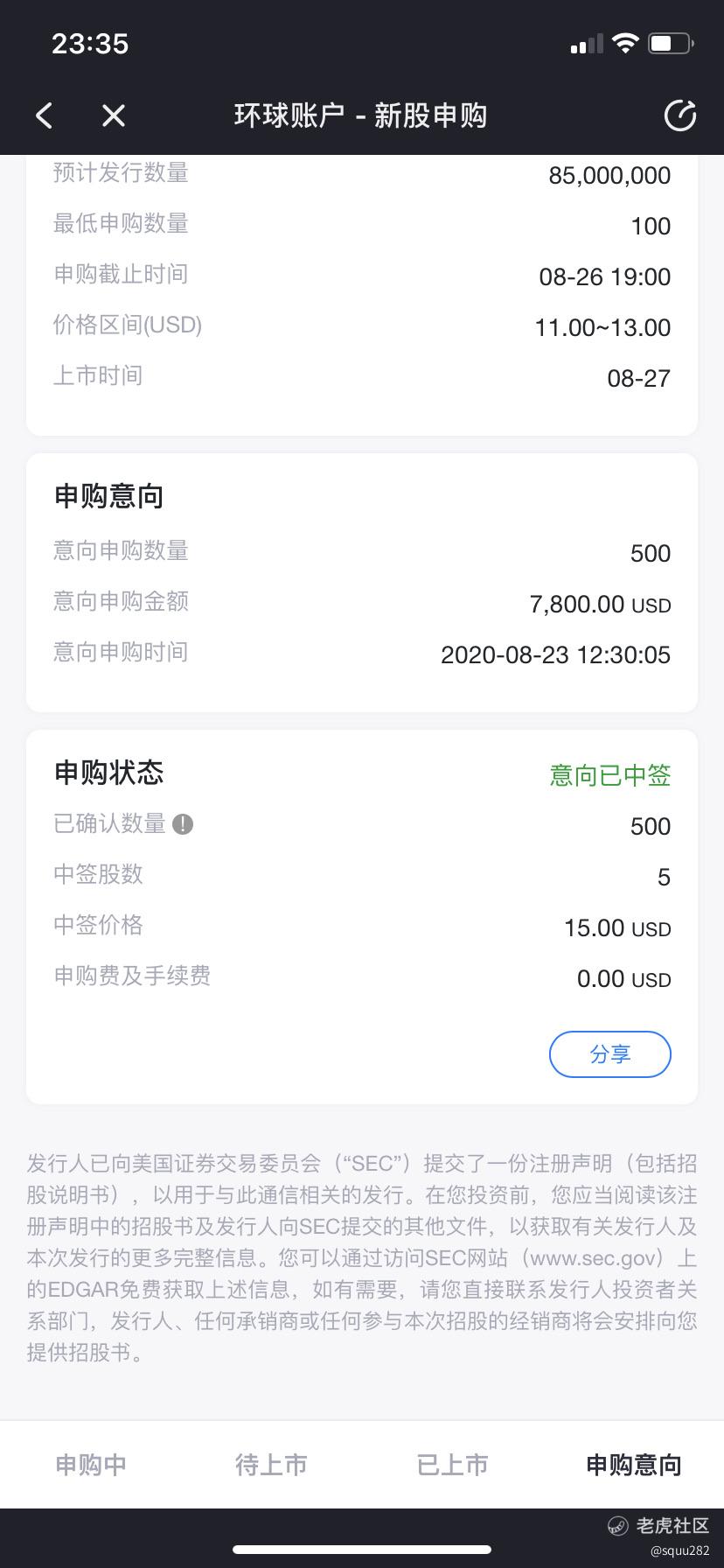The height and width of the screenshot is (1568, 724).
Task: Switch to the 已上市 tab
Action: click(452, 1465)
